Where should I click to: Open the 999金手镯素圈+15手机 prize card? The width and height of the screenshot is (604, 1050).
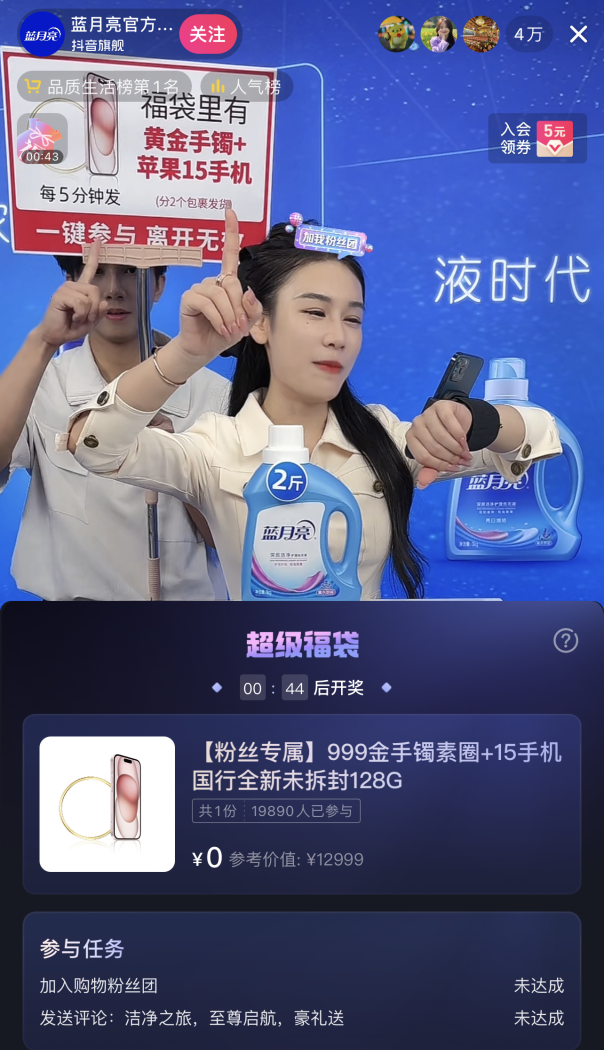click(301, 804)
